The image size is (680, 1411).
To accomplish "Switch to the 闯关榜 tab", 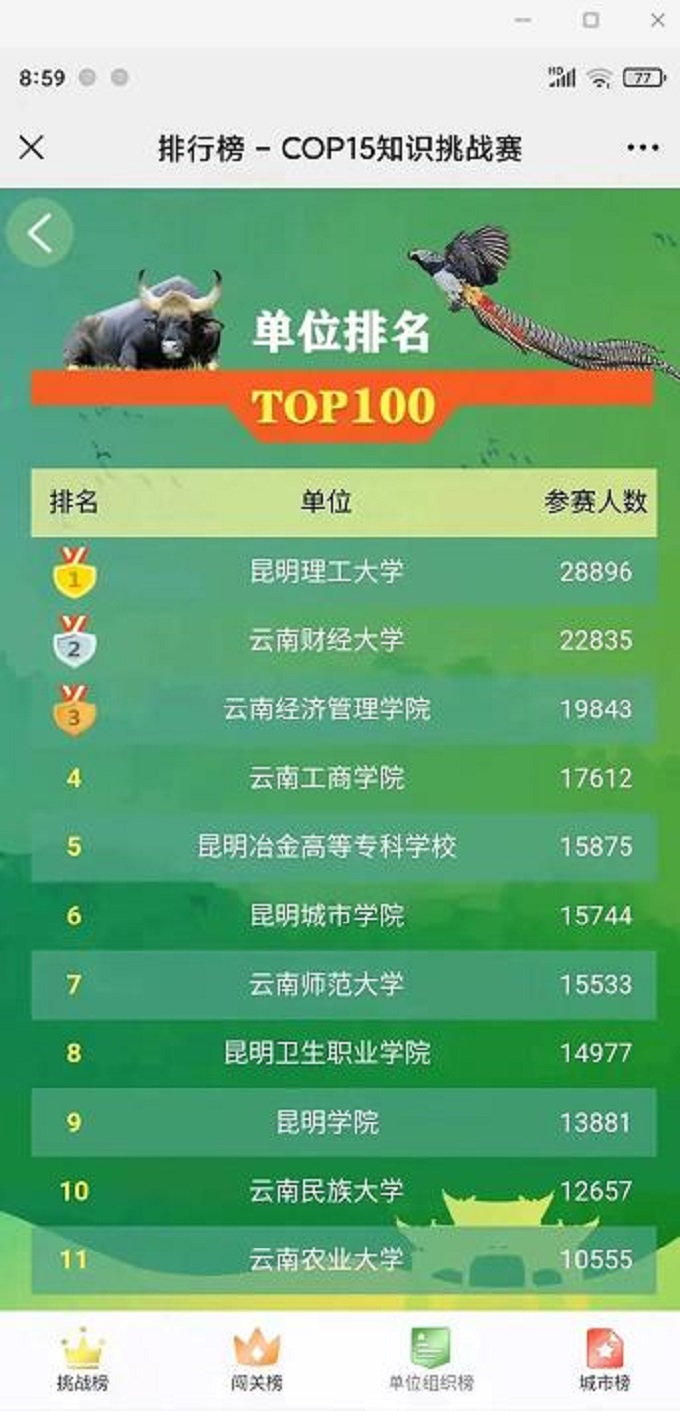I will click(257, 1360).
